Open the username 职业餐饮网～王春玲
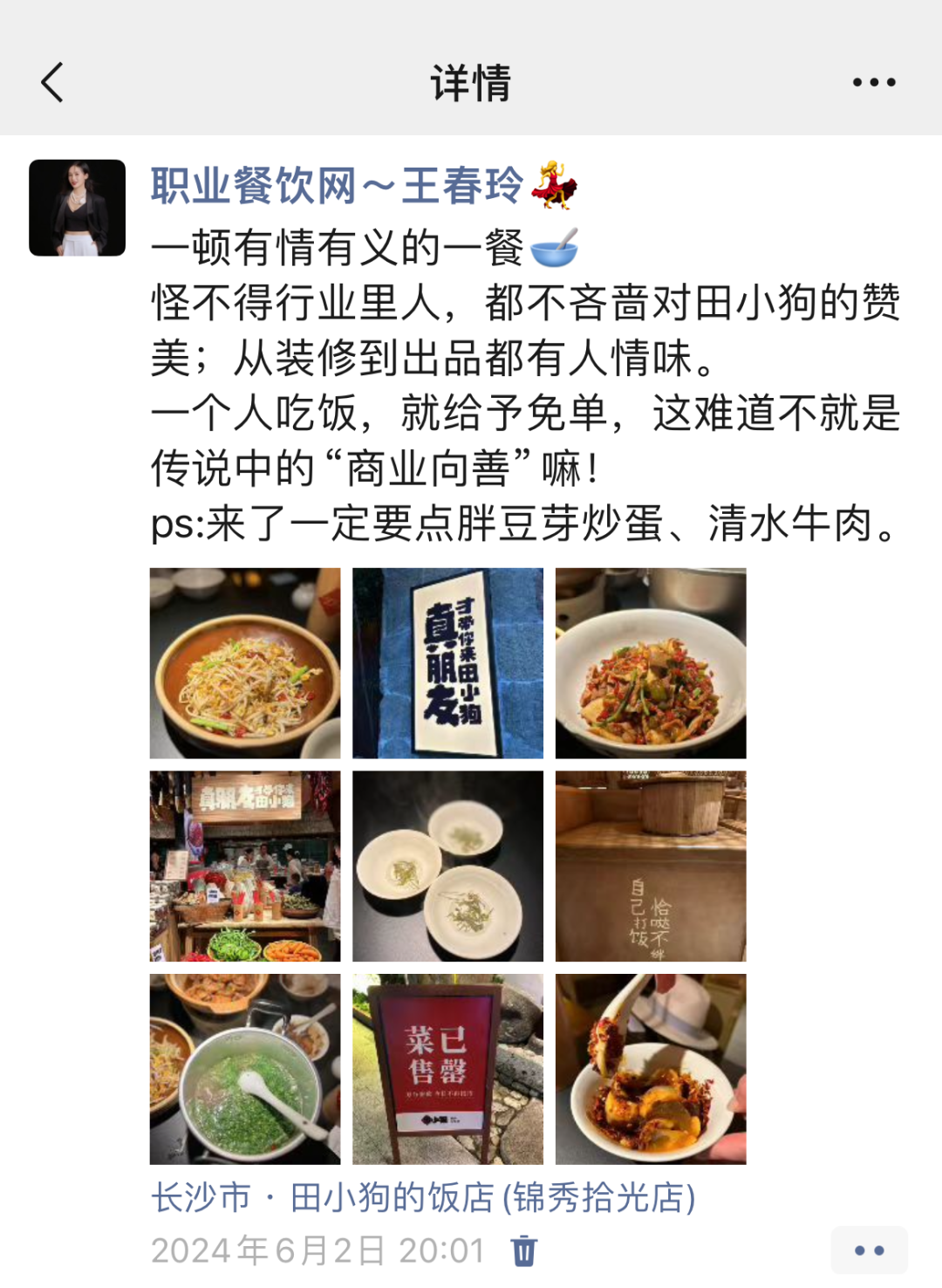The height and width of the screenshot is (1288, 942). (x=337, y=186)
